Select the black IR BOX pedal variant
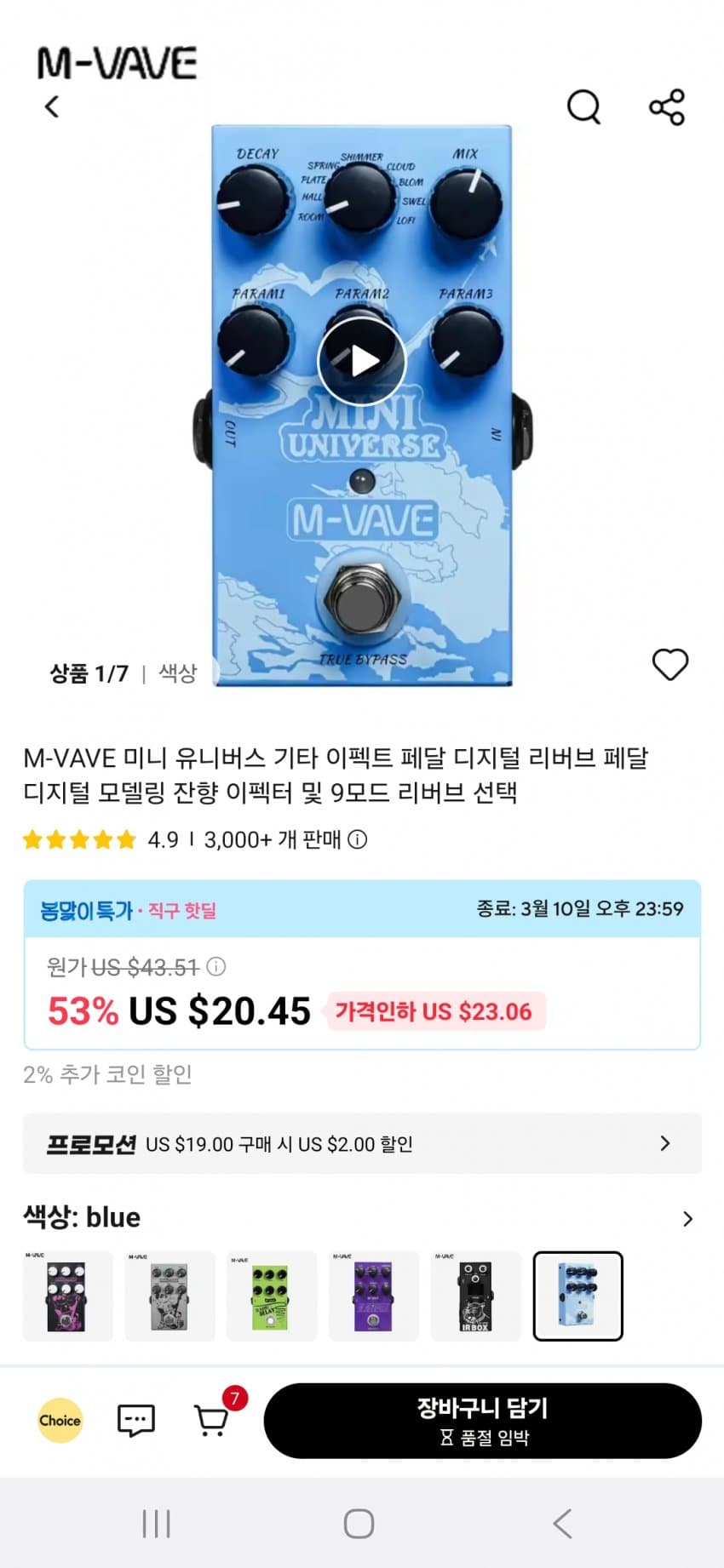 point(476,1296)
